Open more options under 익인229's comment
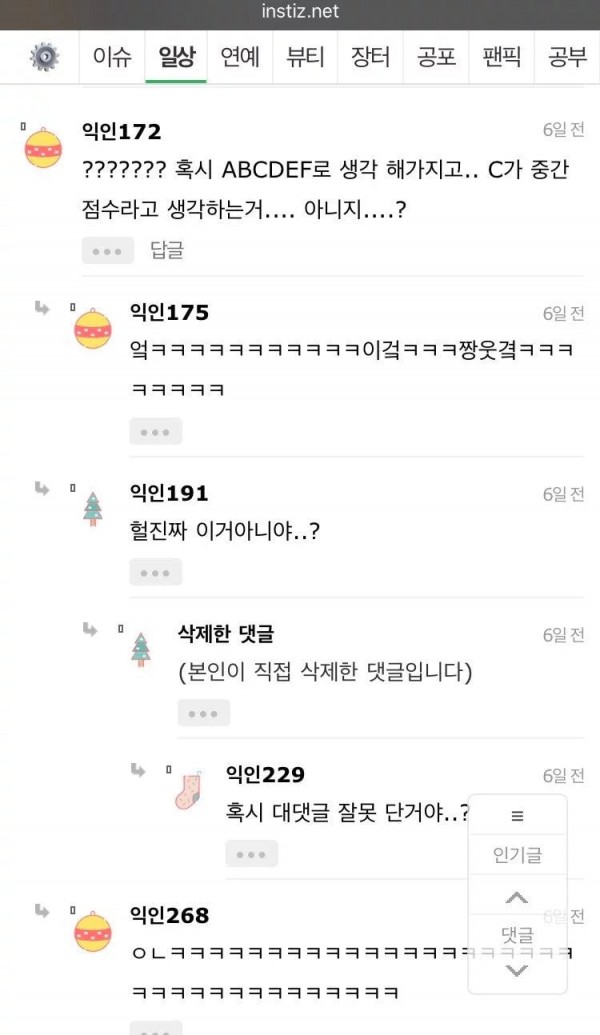 251,854
